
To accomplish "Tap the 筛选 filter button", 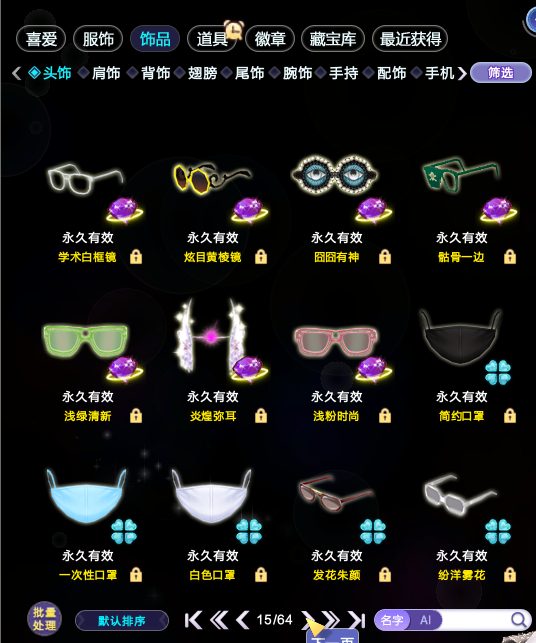I will 500,73.
